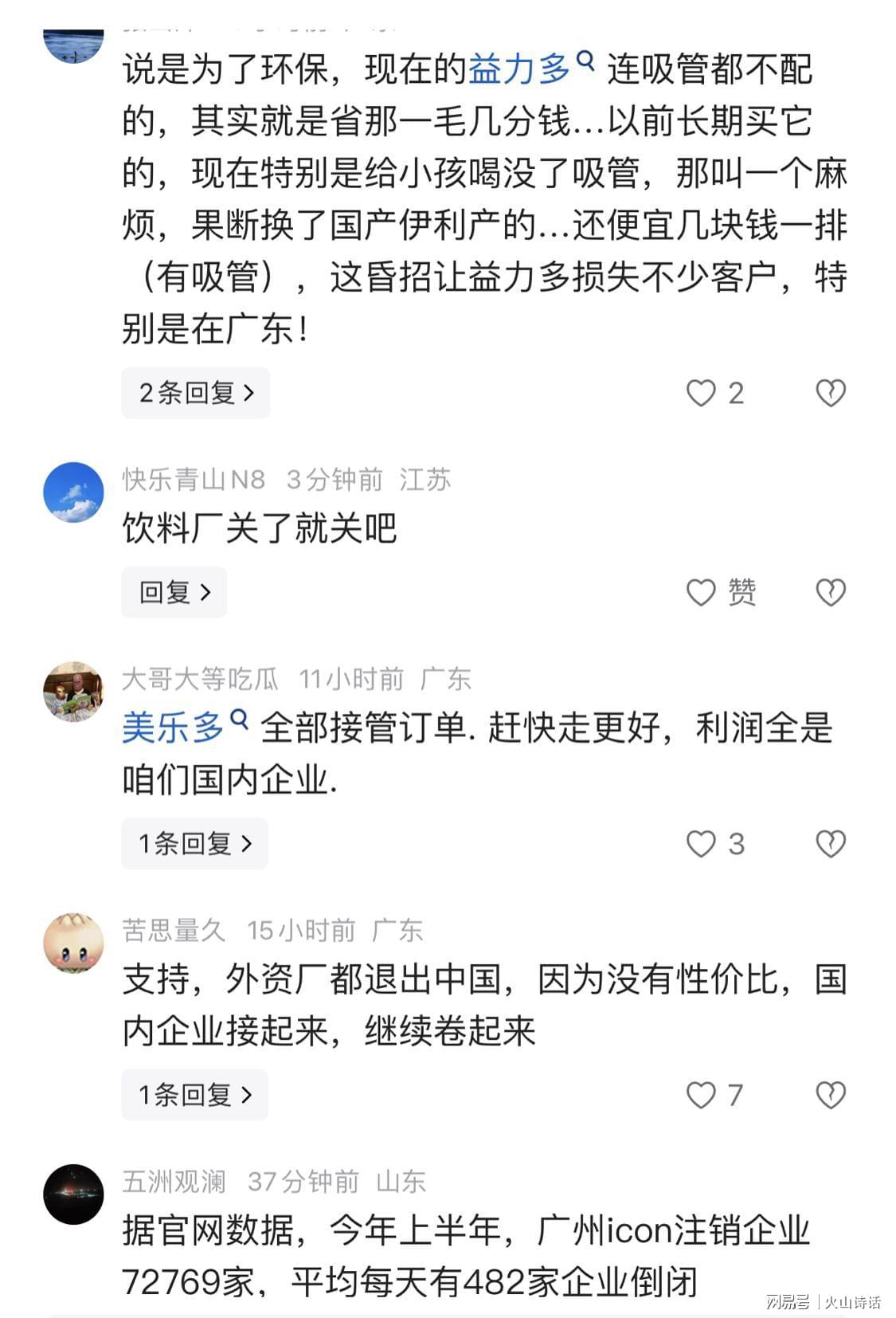The height and width of the screenshot is (1318, 896).
Task: Dislike 大哥大等吃瓜's comment
Action: (x=830, y=844)
